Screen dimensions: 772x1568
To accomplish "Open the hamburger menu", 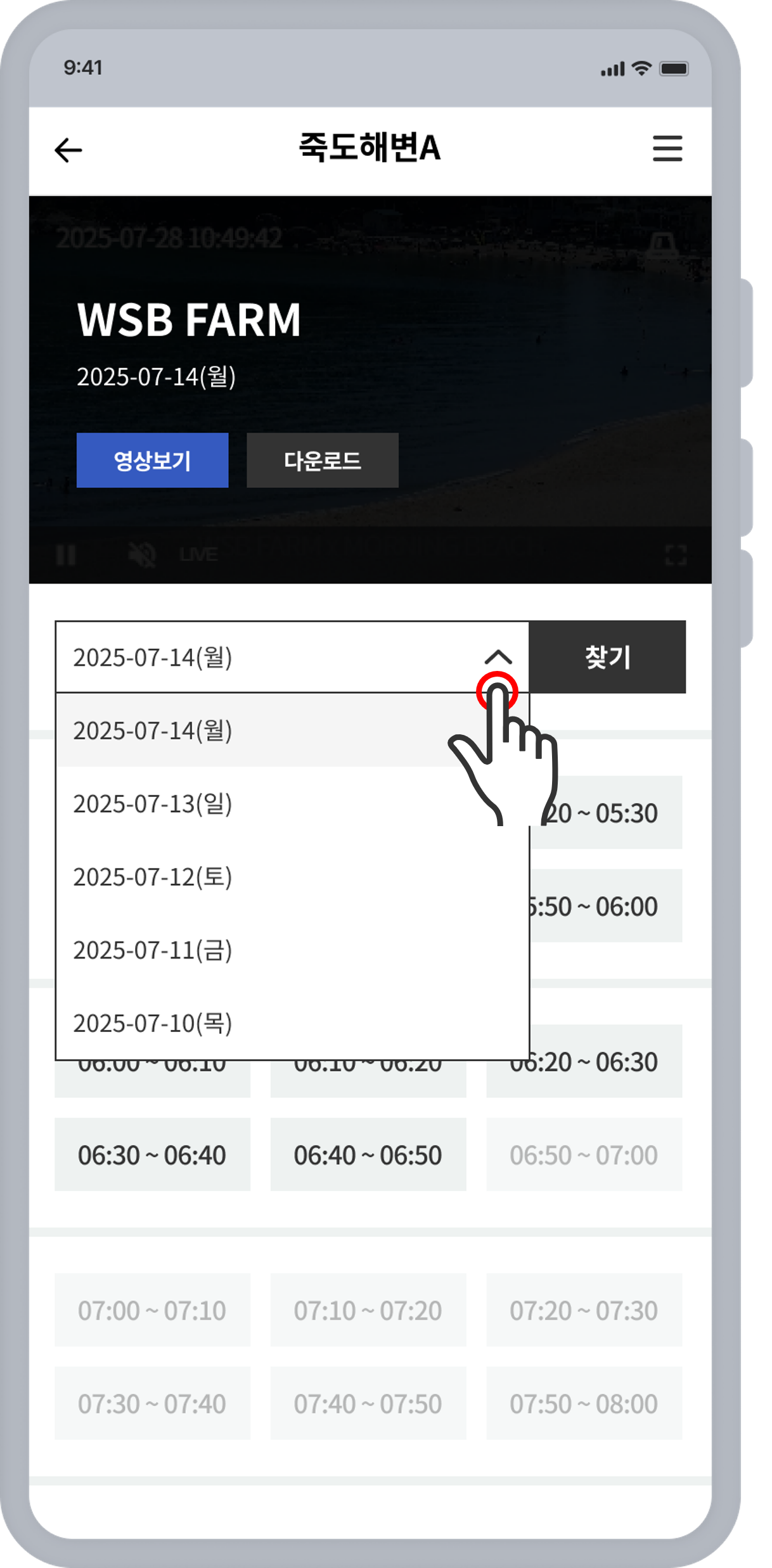I will (x=667, y=149).
